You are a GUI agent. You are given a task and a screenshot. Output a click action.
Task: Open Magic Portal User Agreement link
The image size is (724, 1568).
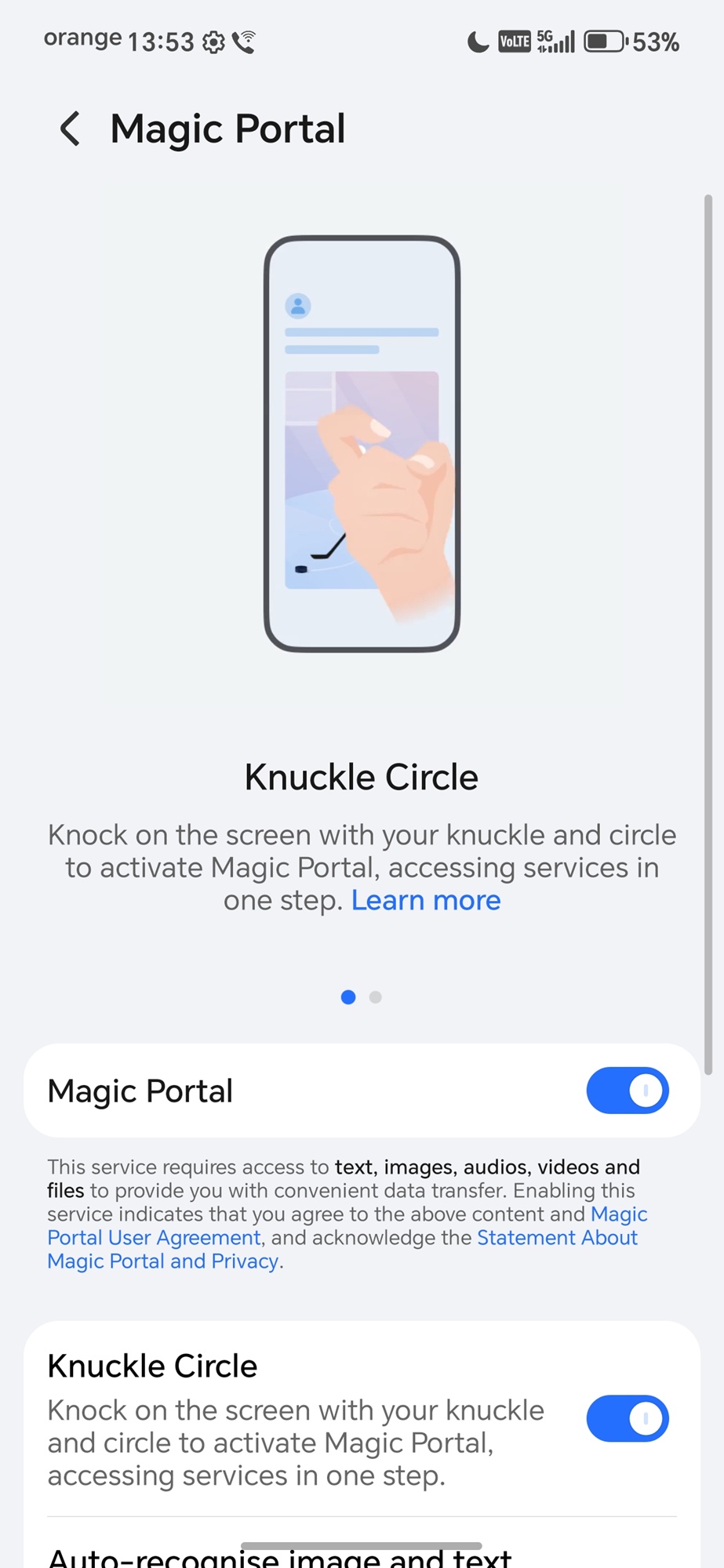154,1238
